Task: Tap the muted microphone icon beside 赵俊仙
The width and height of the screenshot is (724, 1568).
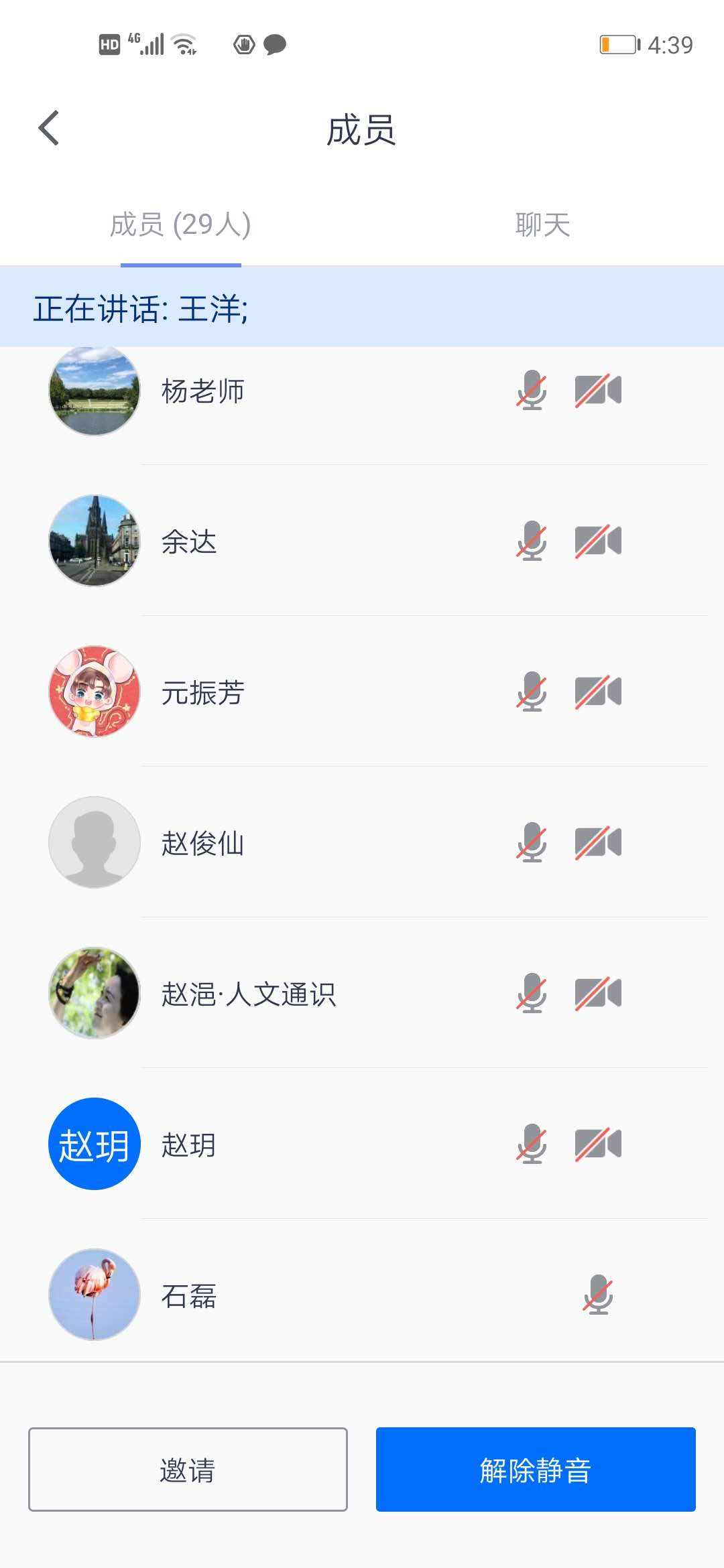Action: tap(532, 842)
